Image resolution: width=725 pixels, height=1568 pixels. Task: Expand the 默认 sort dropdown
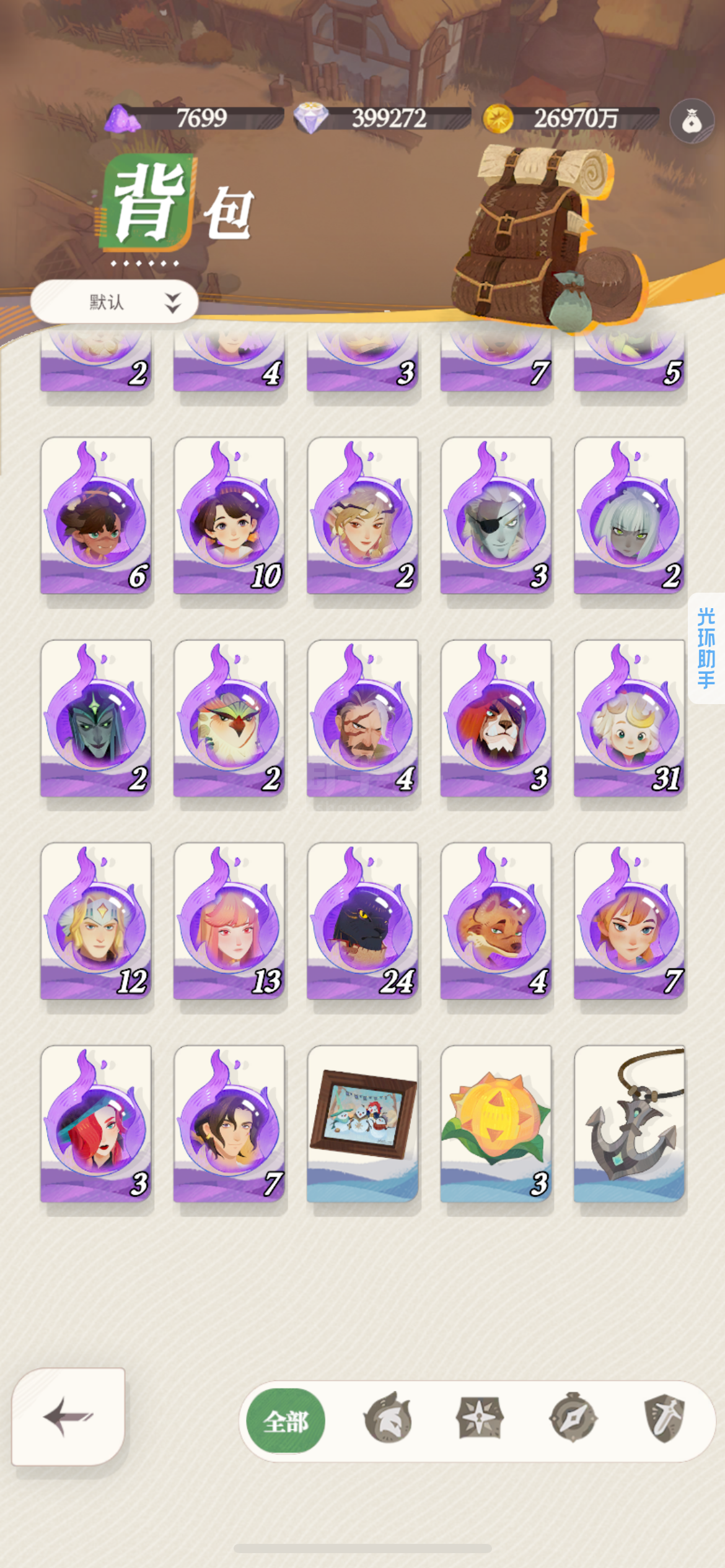point(114,302)
